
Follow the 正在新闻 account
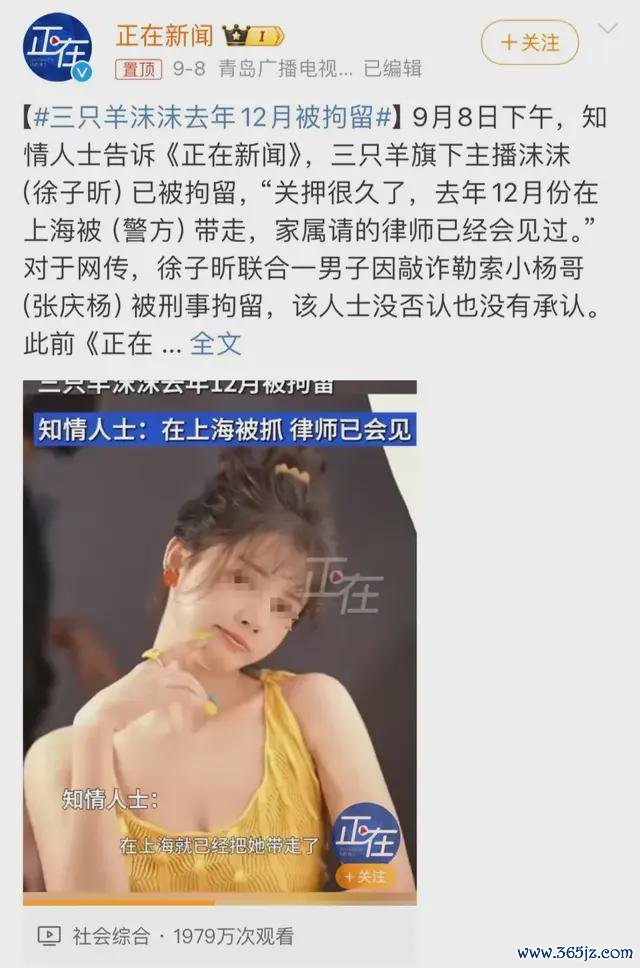click(x=530, y=43)
